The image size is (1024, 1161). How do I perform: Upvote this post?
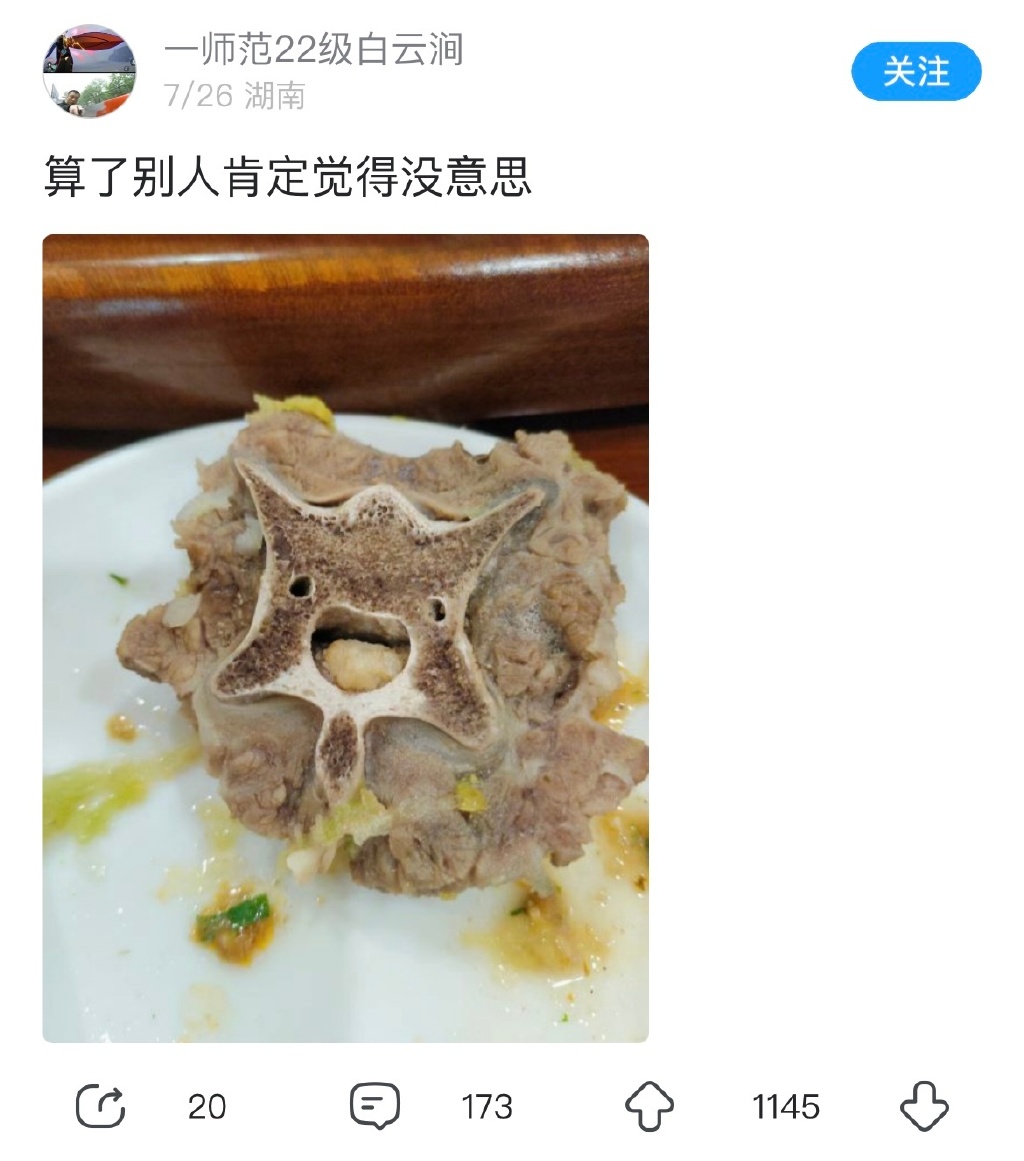tap(649, 1107)
